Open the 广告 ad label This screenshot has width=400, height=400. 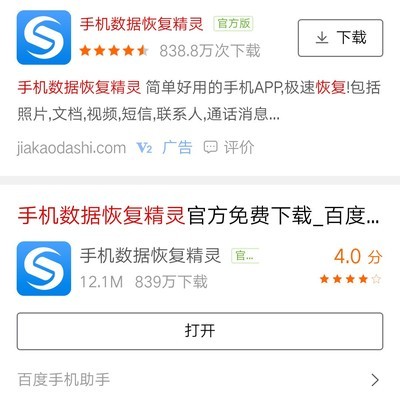[x=177, y=147]
